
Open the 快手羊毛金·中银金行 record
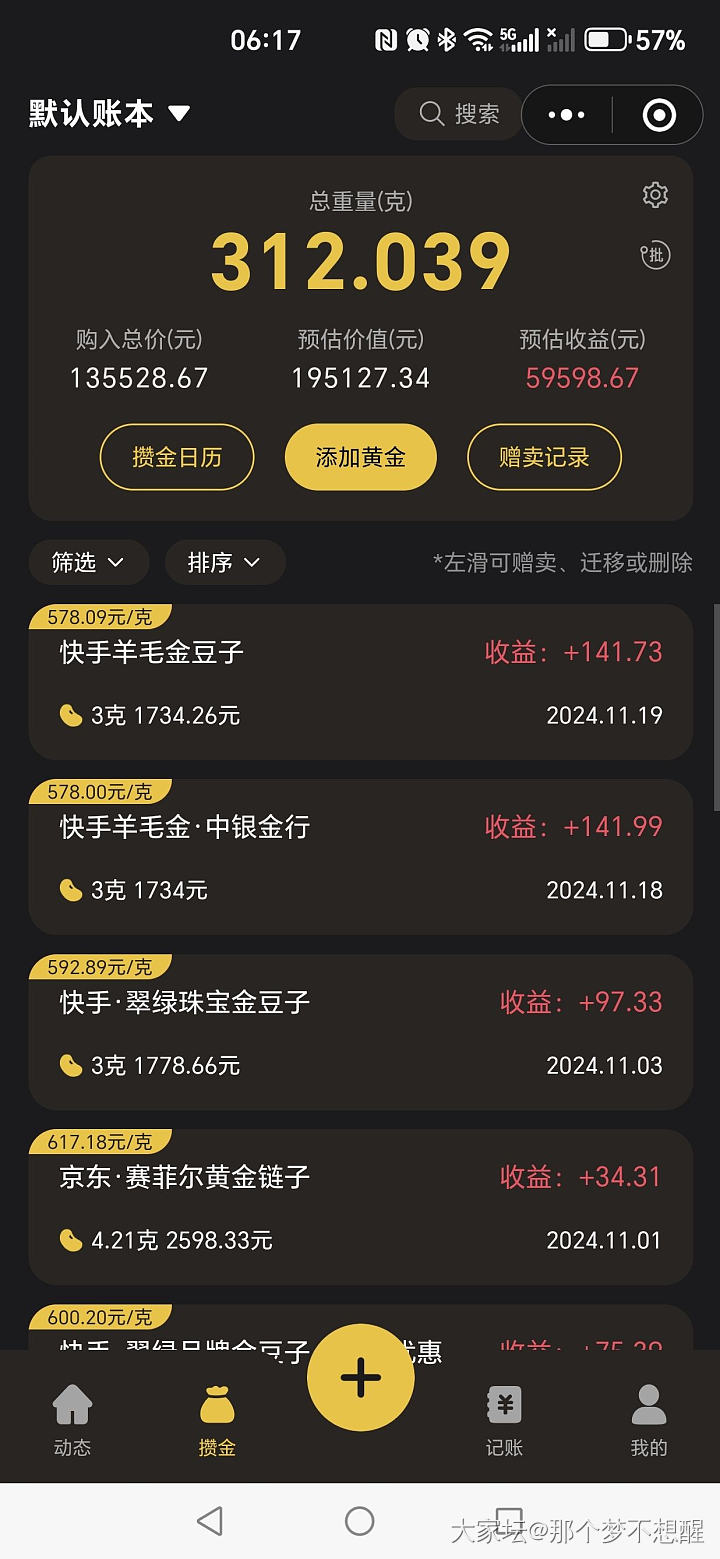360,858
